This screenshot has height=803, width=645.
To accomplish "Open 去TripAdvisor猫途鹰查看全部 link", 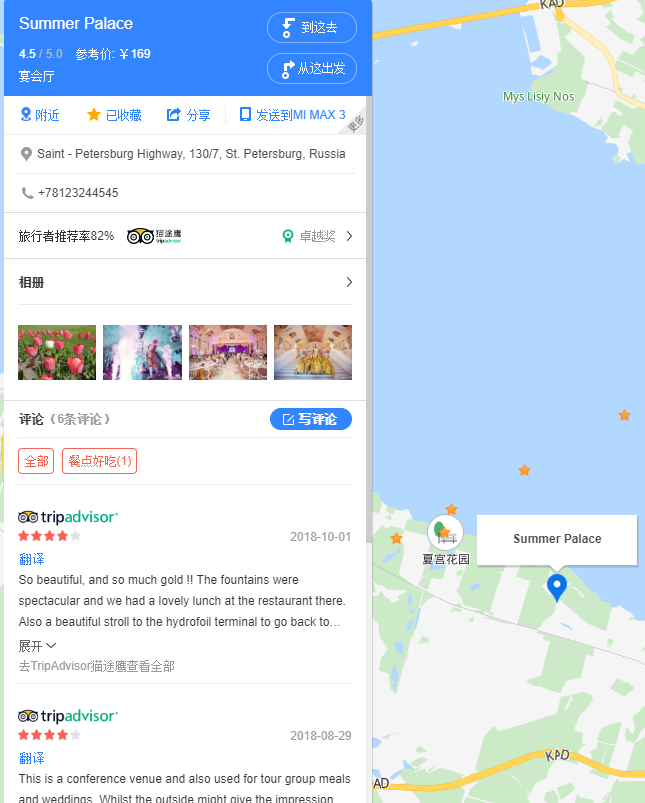I will (x=96, y=666).
